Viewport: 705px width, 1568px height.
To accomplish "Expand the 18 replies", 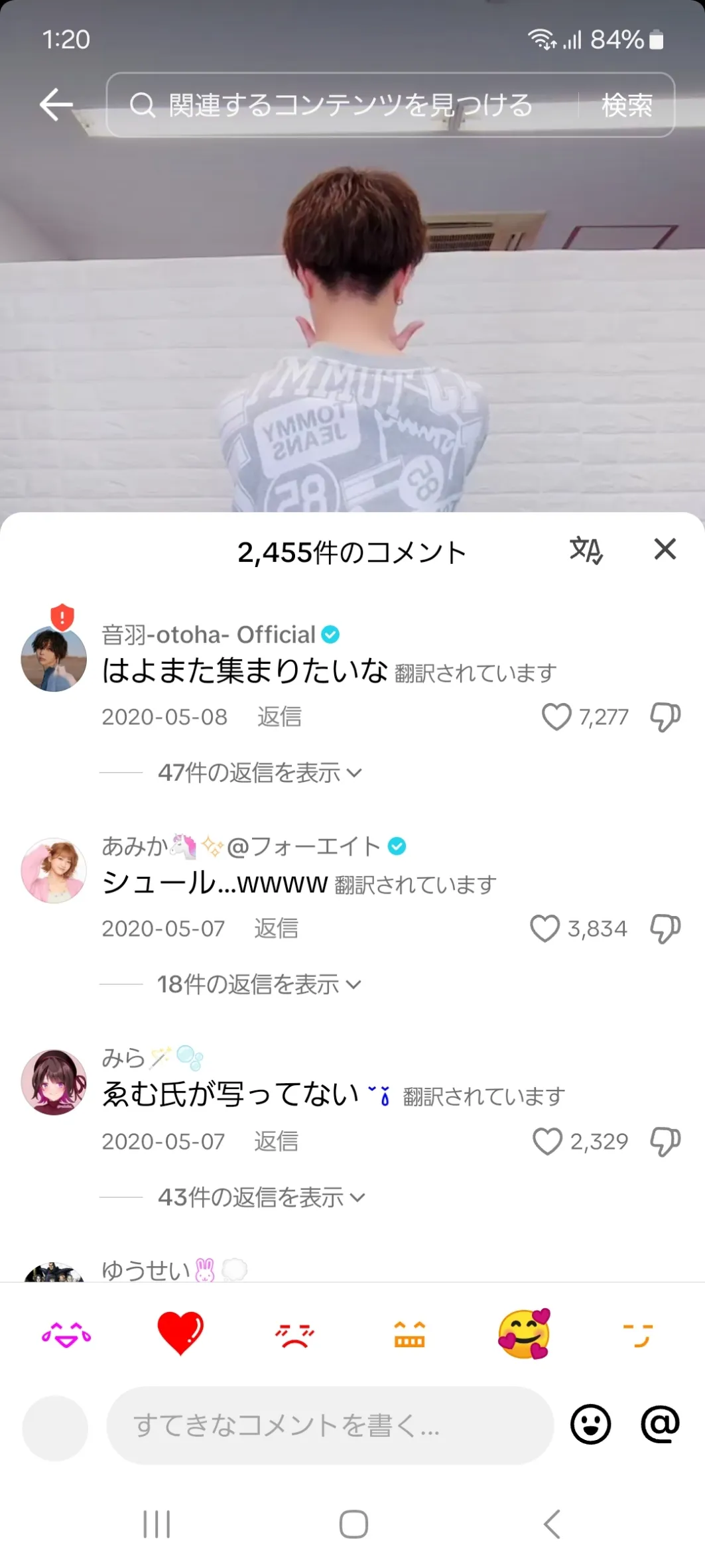I will tap(259, 984).
